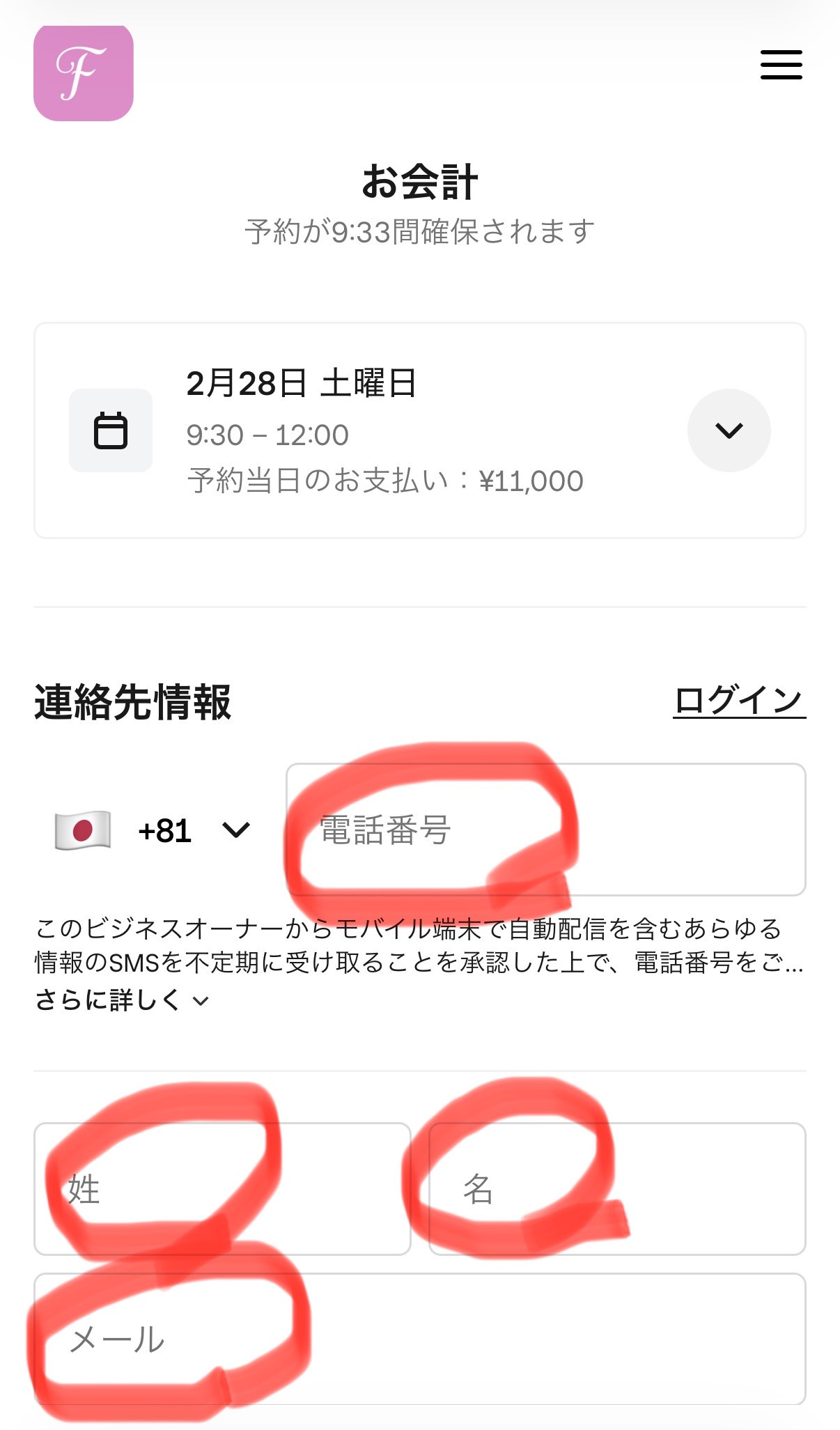Tap the ログイン link
Viewport: 840px width, 1430px height.
(738, 700)
